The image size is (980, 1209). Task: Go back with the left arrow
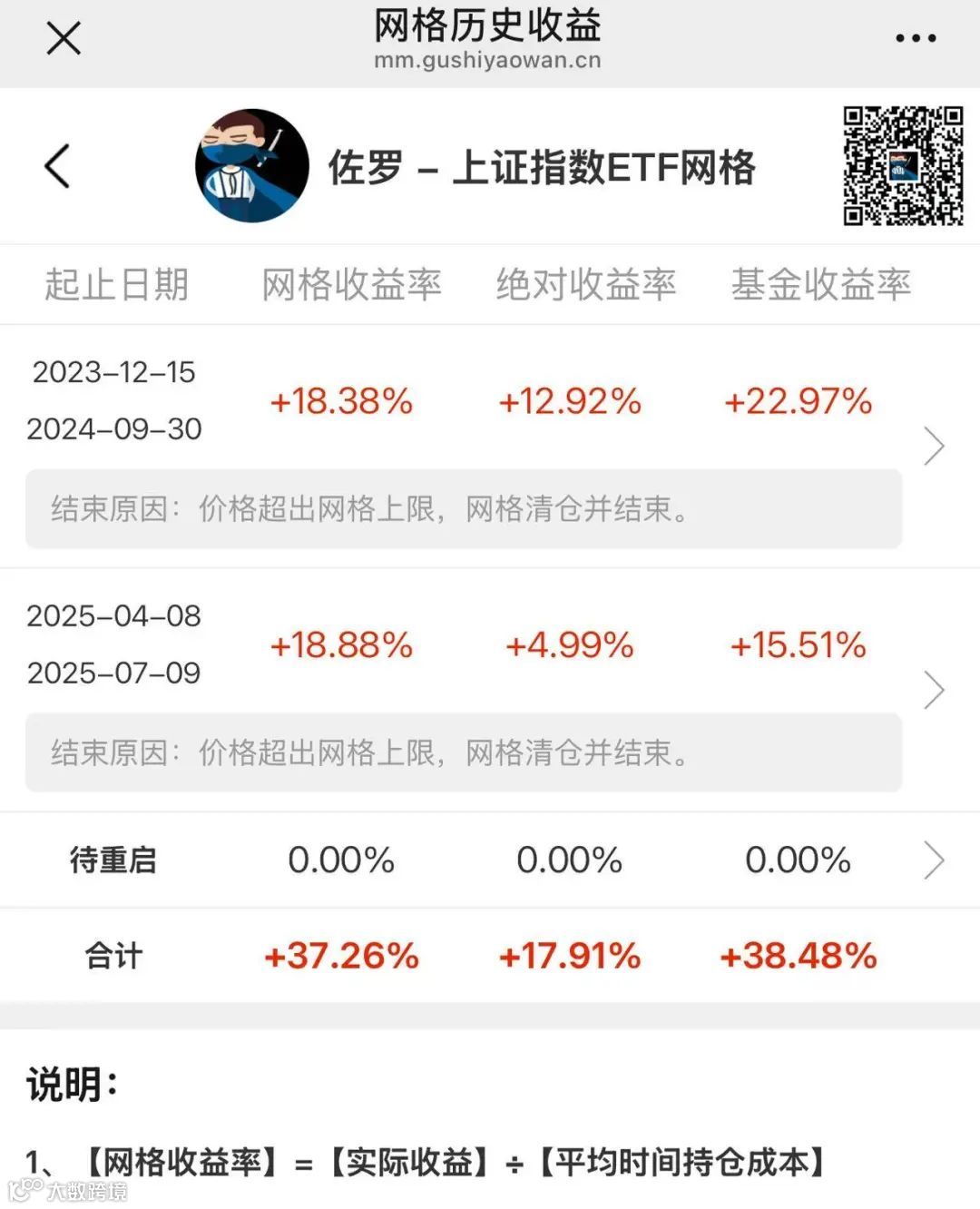click(x=58, y=166)
